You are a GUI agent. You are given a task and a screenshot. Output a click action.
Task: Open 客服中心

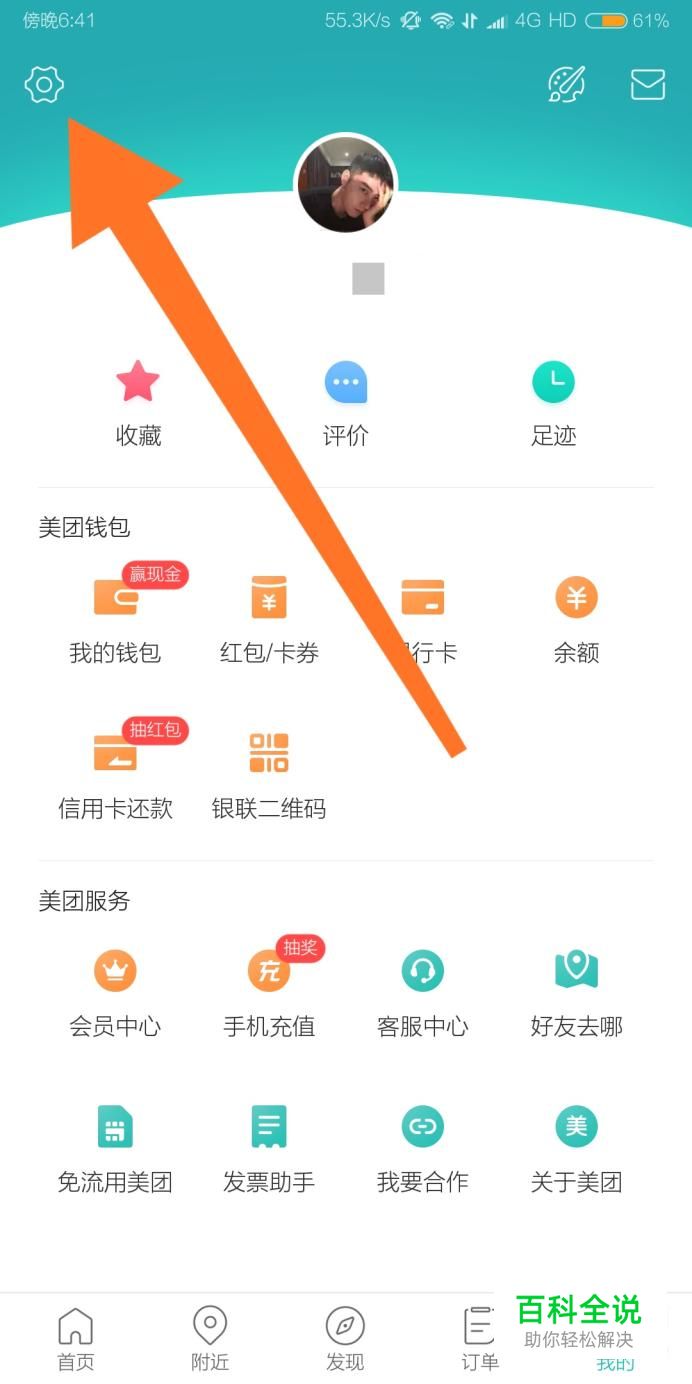point(422,992)
